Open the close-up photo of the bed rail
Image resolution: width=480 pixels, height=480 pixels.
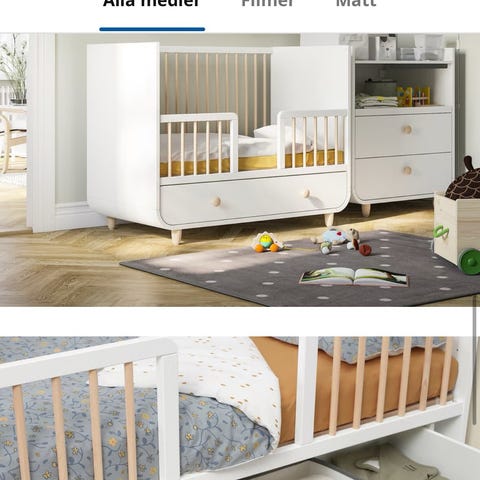pos(240,408)
